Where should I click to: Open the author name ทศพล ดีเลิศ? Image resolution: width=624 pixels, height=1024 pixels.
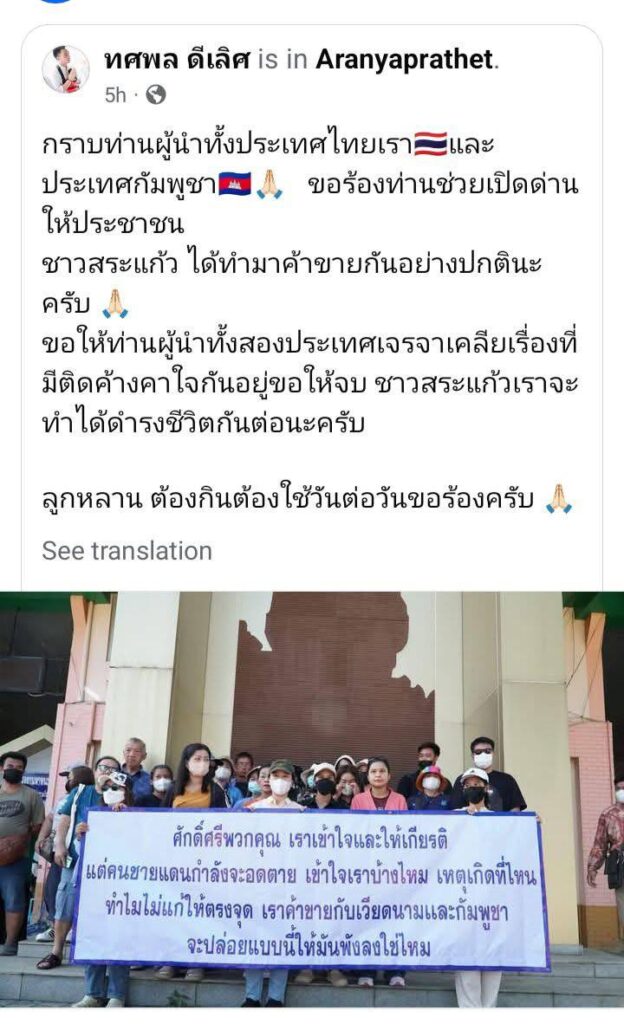click(177, 60)
